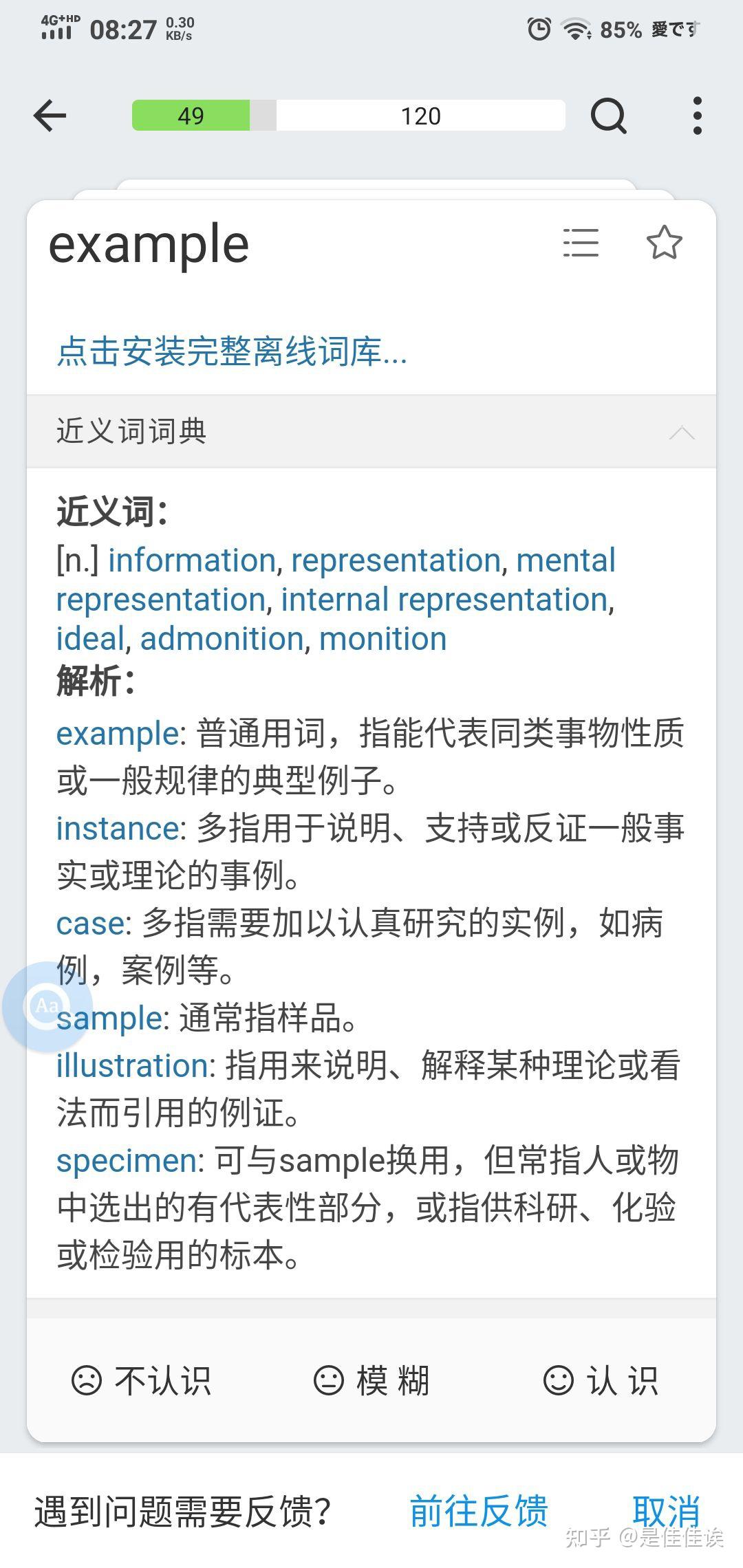
Task: Collapse the 近义词词典 section
Action: [681, 432]
